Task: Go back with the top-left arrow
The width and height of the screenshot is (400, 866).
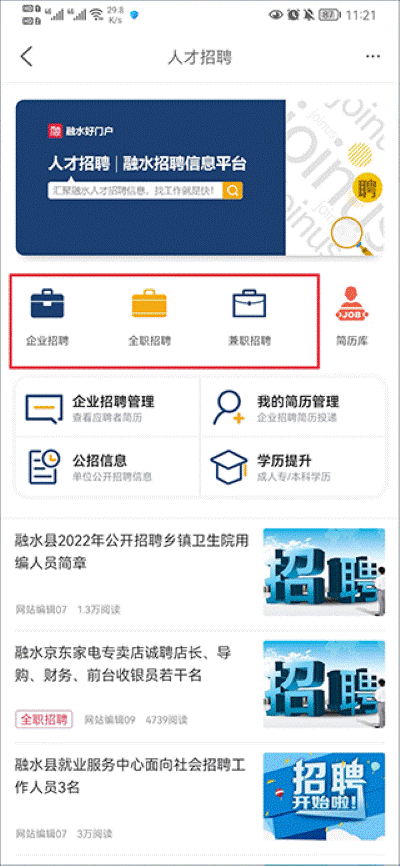Action: pyautogui.click(x=26, y=57)
